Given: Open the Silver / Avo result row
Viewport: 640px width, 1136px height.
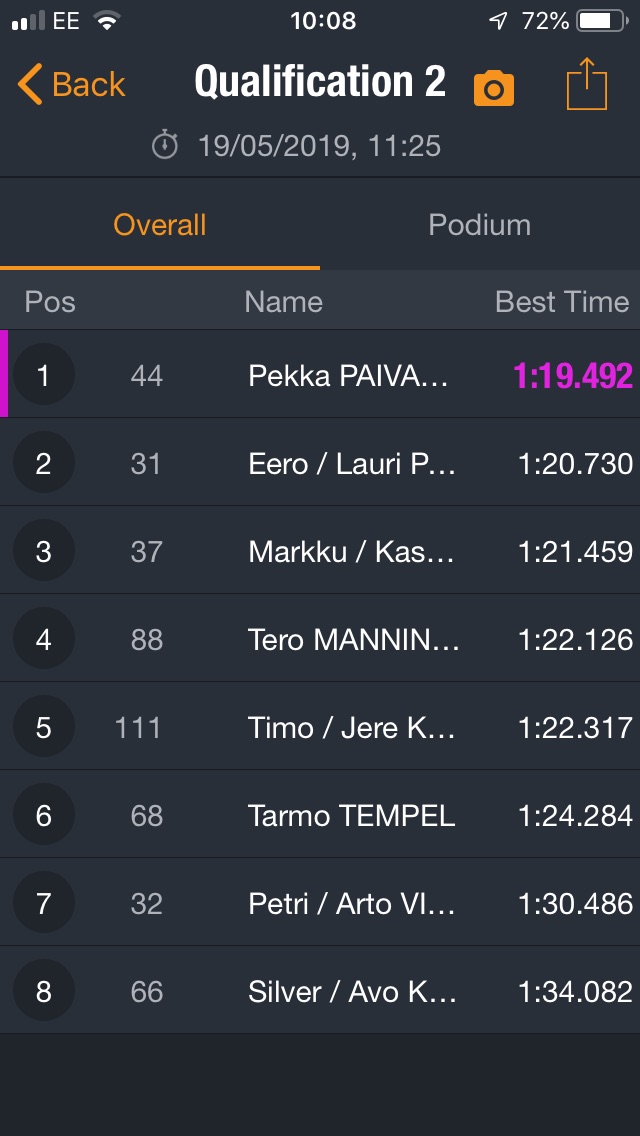Looking at the screenshot, I should (320, 990).
